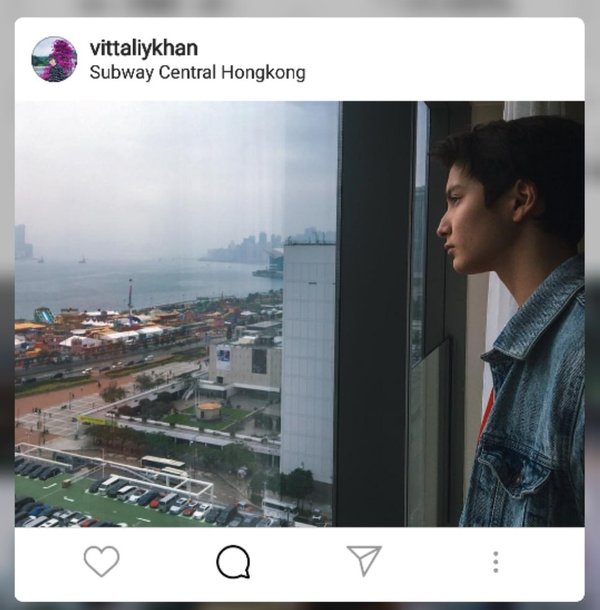View vittaliykhan's profile picture
Image resolution: width=600 pixels, height=610 pixels.
coord(54,59)
